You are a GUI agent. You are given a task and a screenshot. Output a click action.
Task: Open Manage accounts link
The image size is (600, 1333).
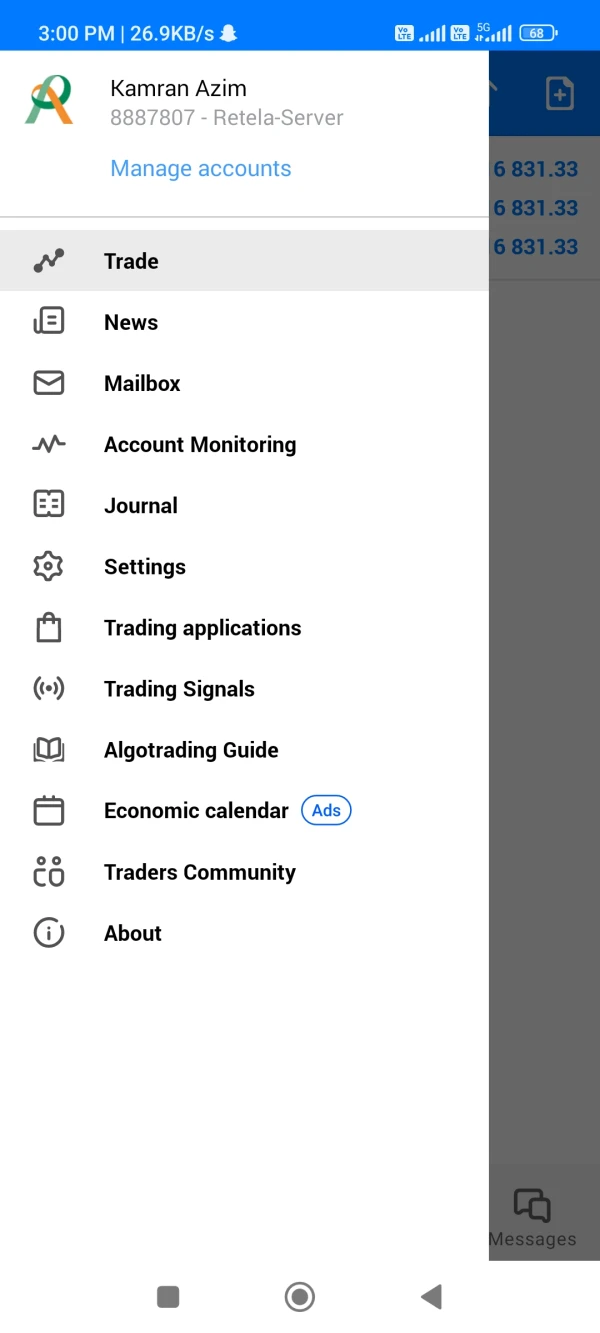pyautogui.click(x=200, y=169)
